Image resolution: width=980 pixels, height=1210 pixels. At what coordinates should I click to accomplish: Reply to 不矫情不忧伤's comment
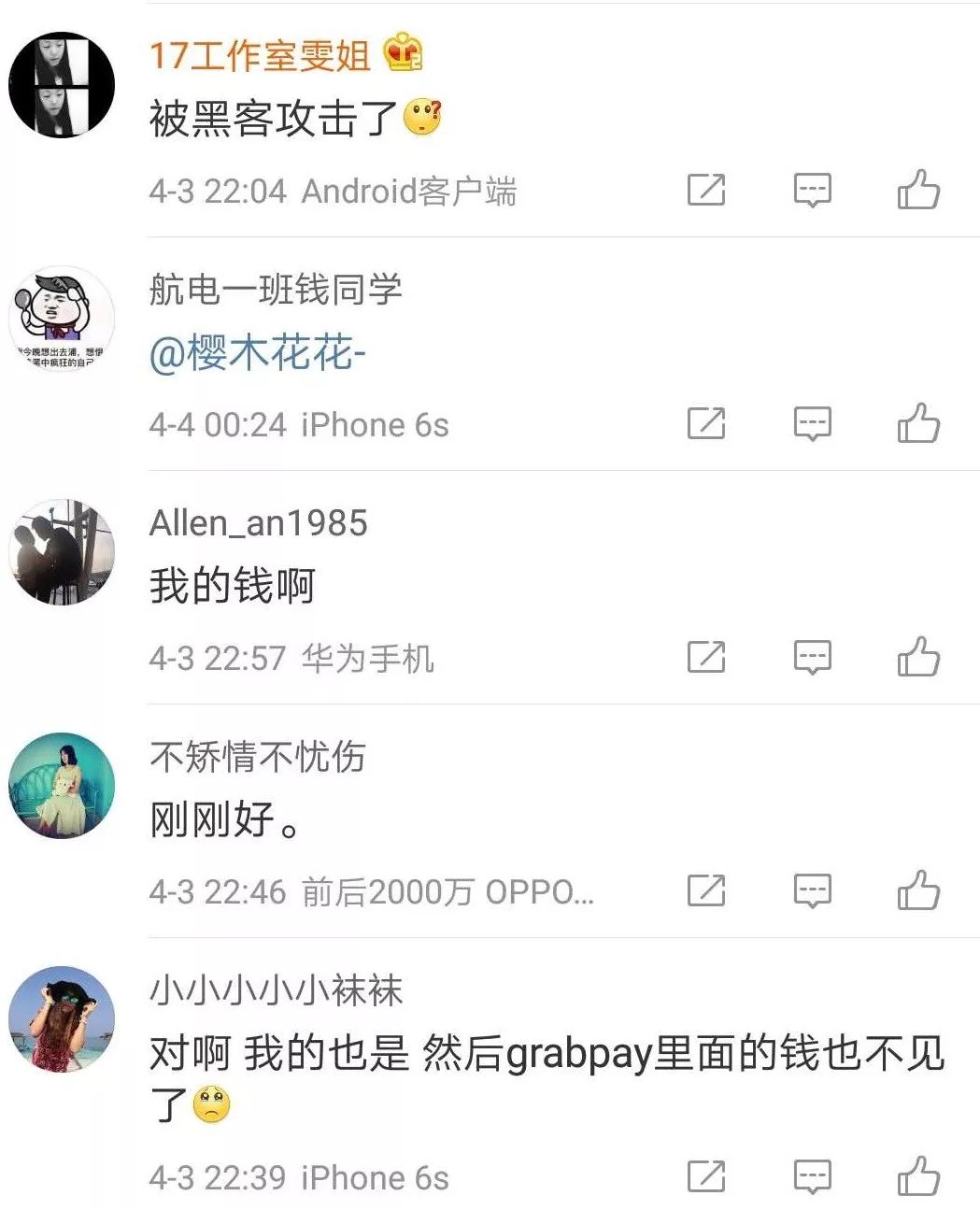[812, 890]
